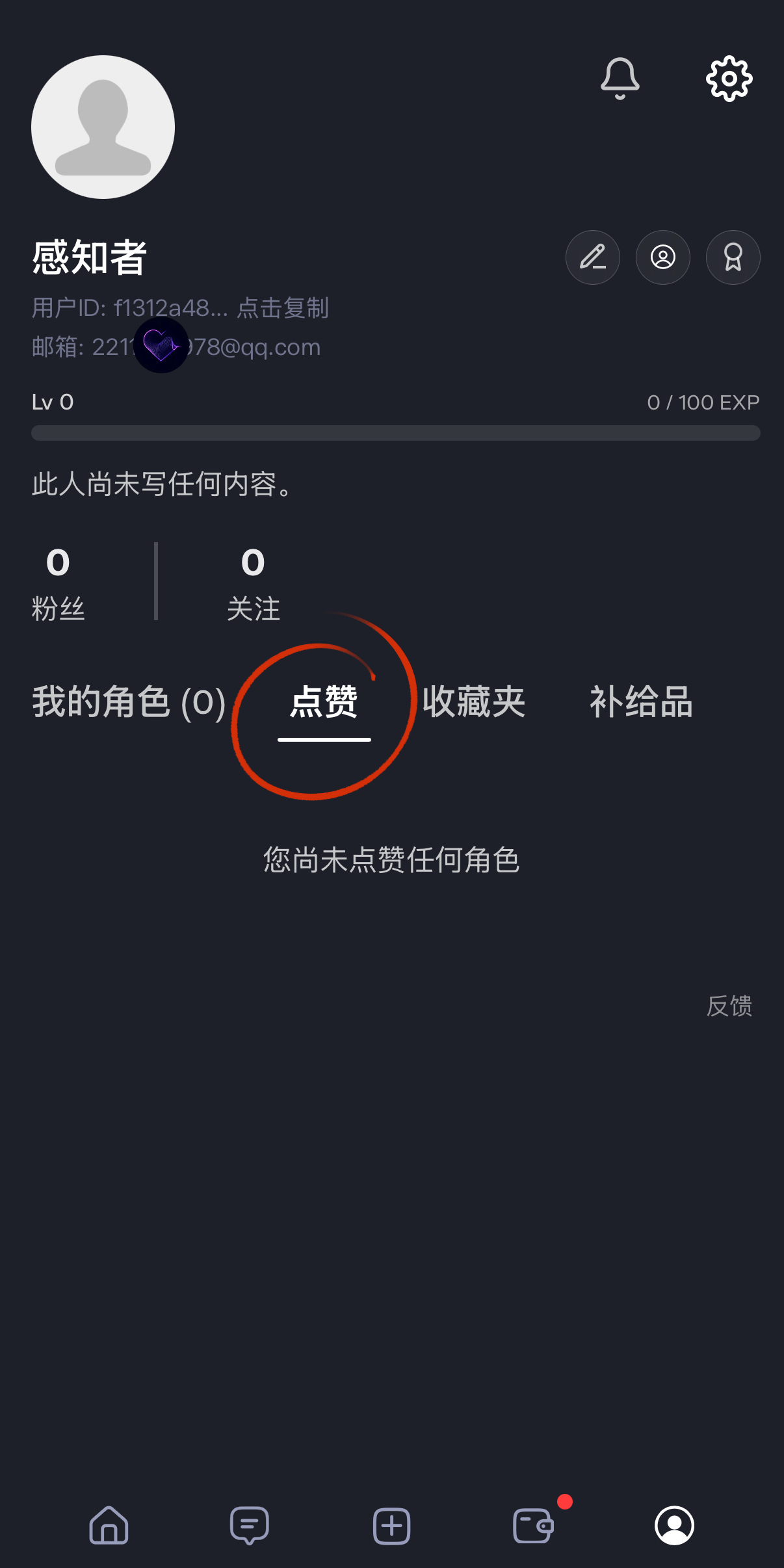Open the badge medal icon button
784x1568 pixels.
(x=733, y=257)
